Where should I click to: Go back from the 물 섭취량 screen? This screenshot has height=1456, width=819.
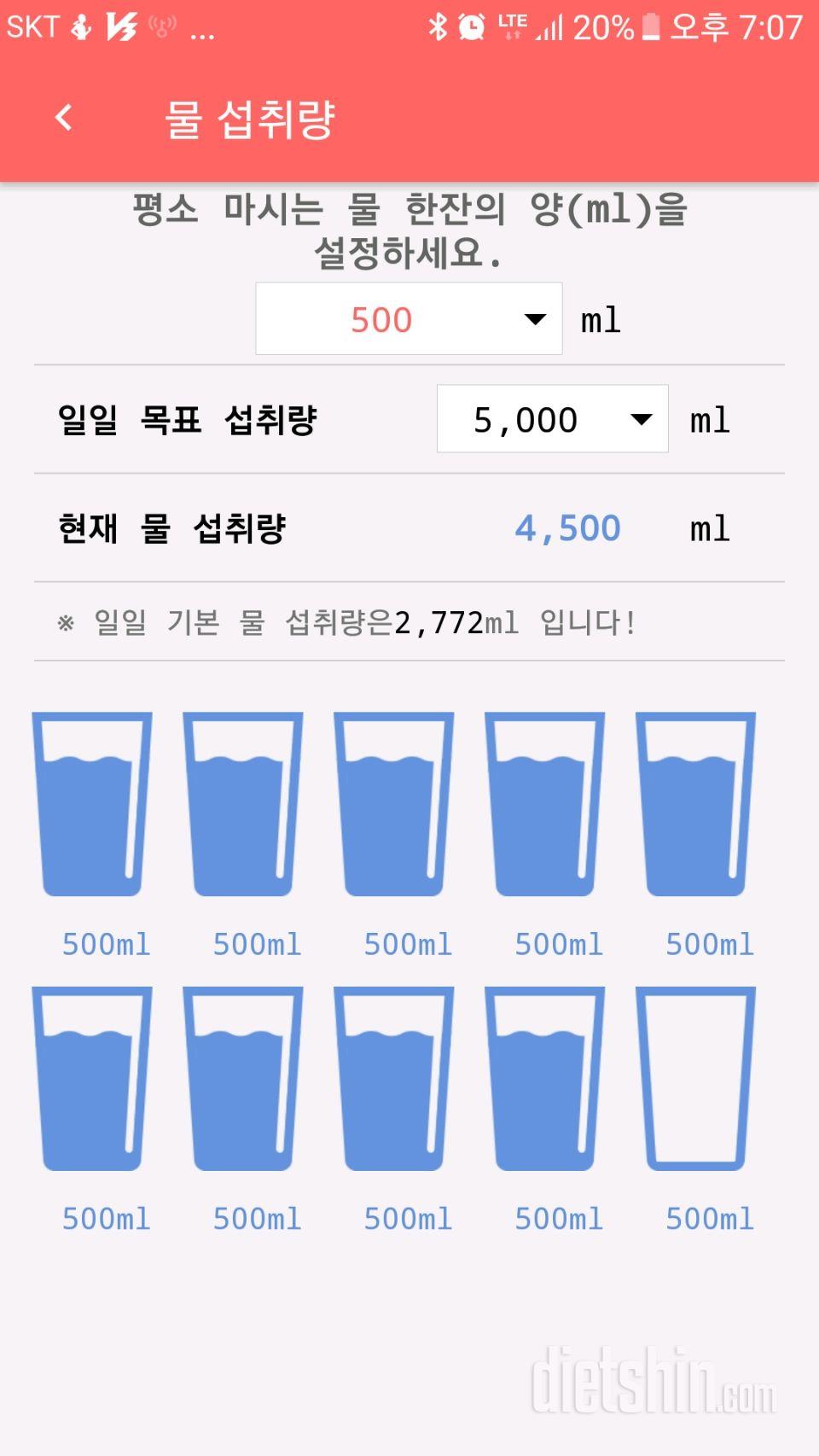(x=64, y=118)
